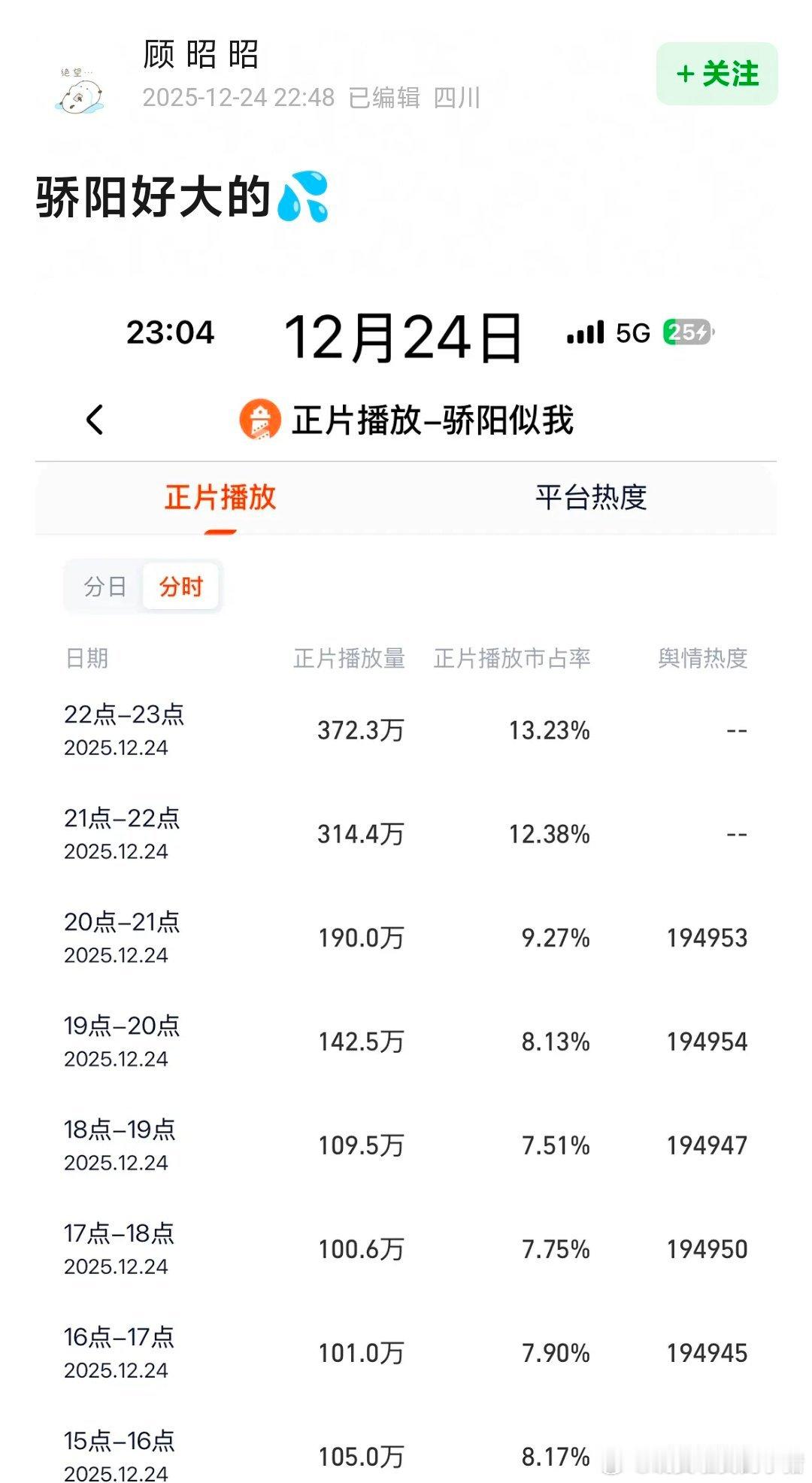The width and height of the screenshot is (812, 1483).
Task: Click the cellular signal bars indicator
Action: click(587, 333)
